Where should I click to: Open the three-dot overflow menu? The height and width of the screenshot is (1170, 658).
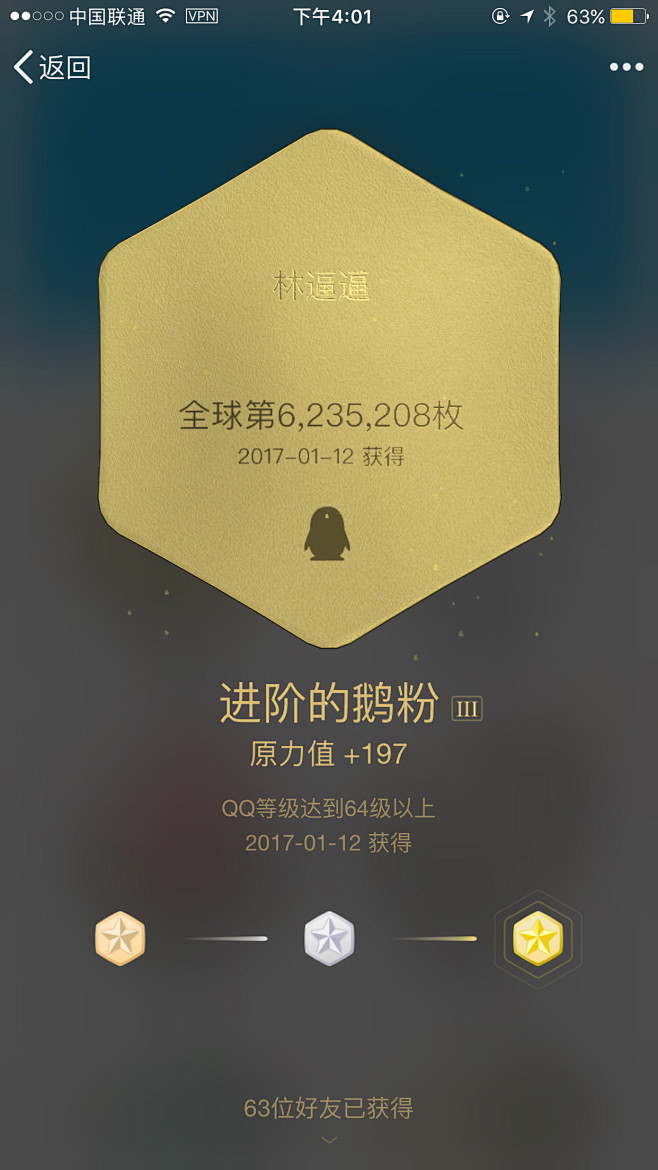point(626,67)
